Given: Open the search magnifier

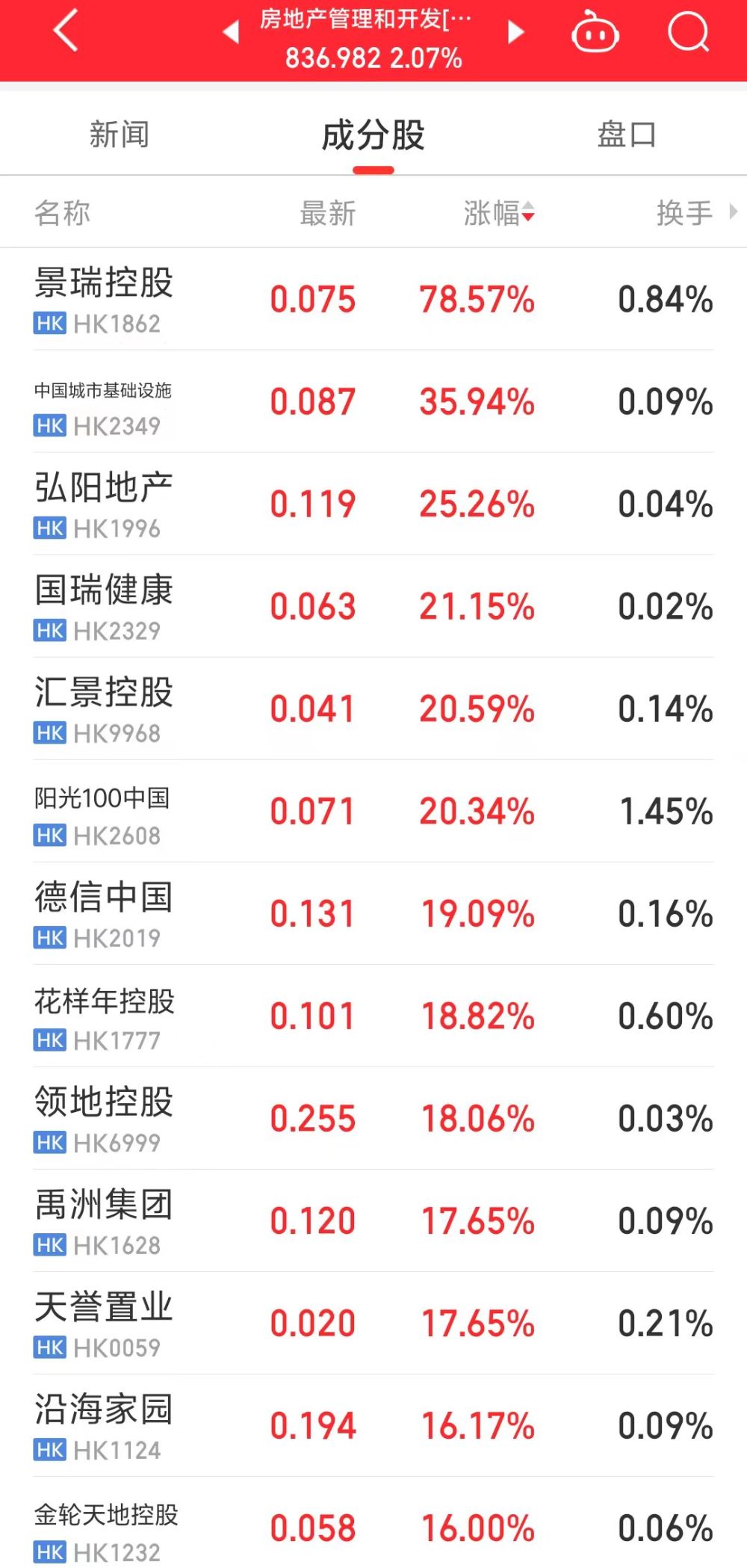Looking at the screenshot, I should click(688, 32).
